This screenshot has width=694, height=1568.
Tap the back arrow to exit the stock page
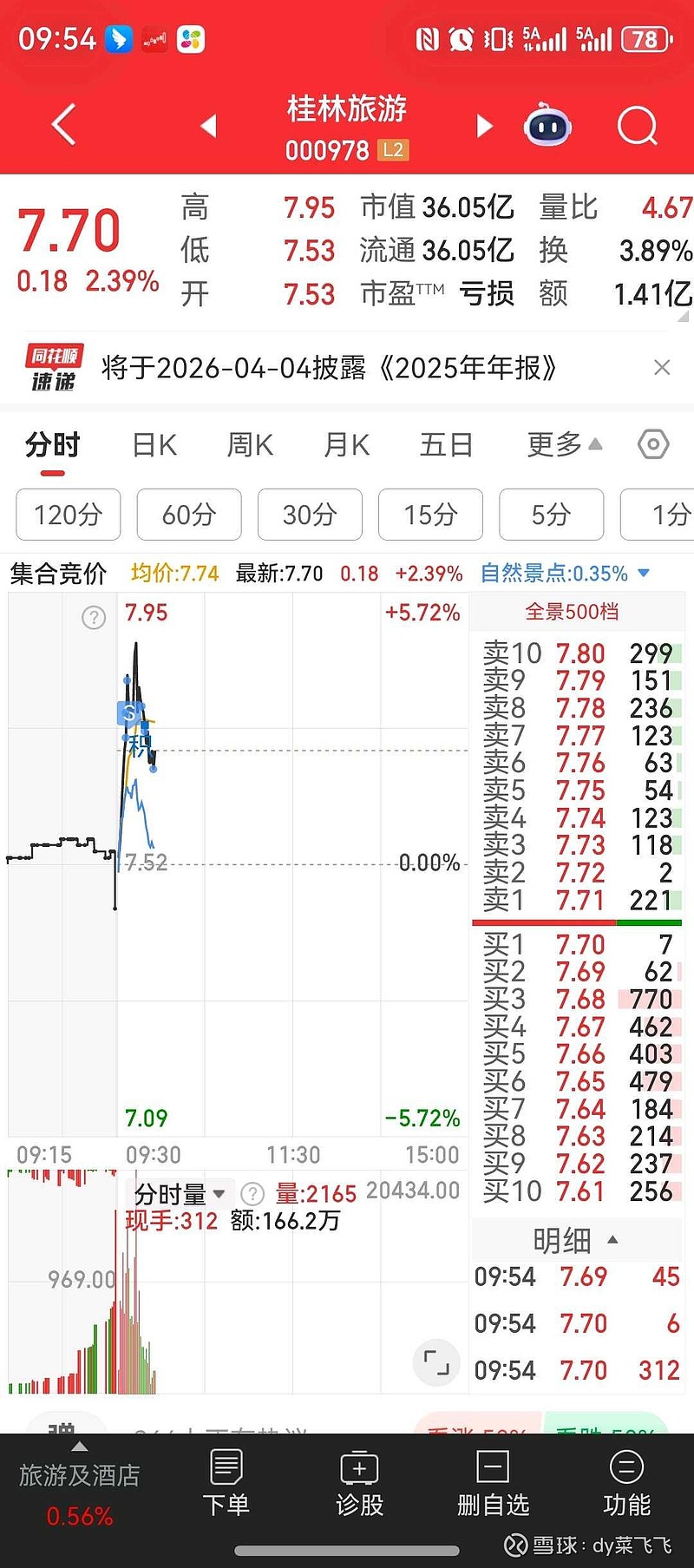point(61,124)
